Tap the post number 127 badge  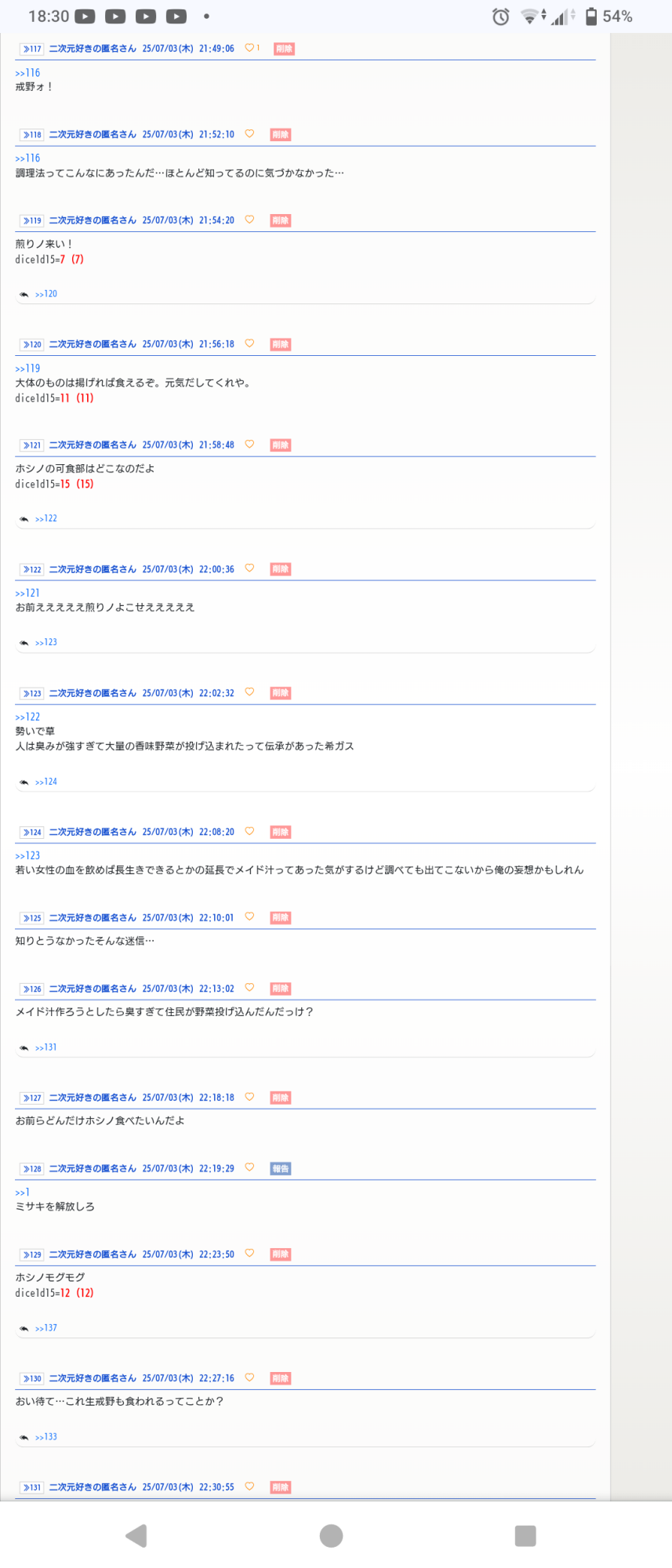pyautogui.click(x=32, y=1098)
